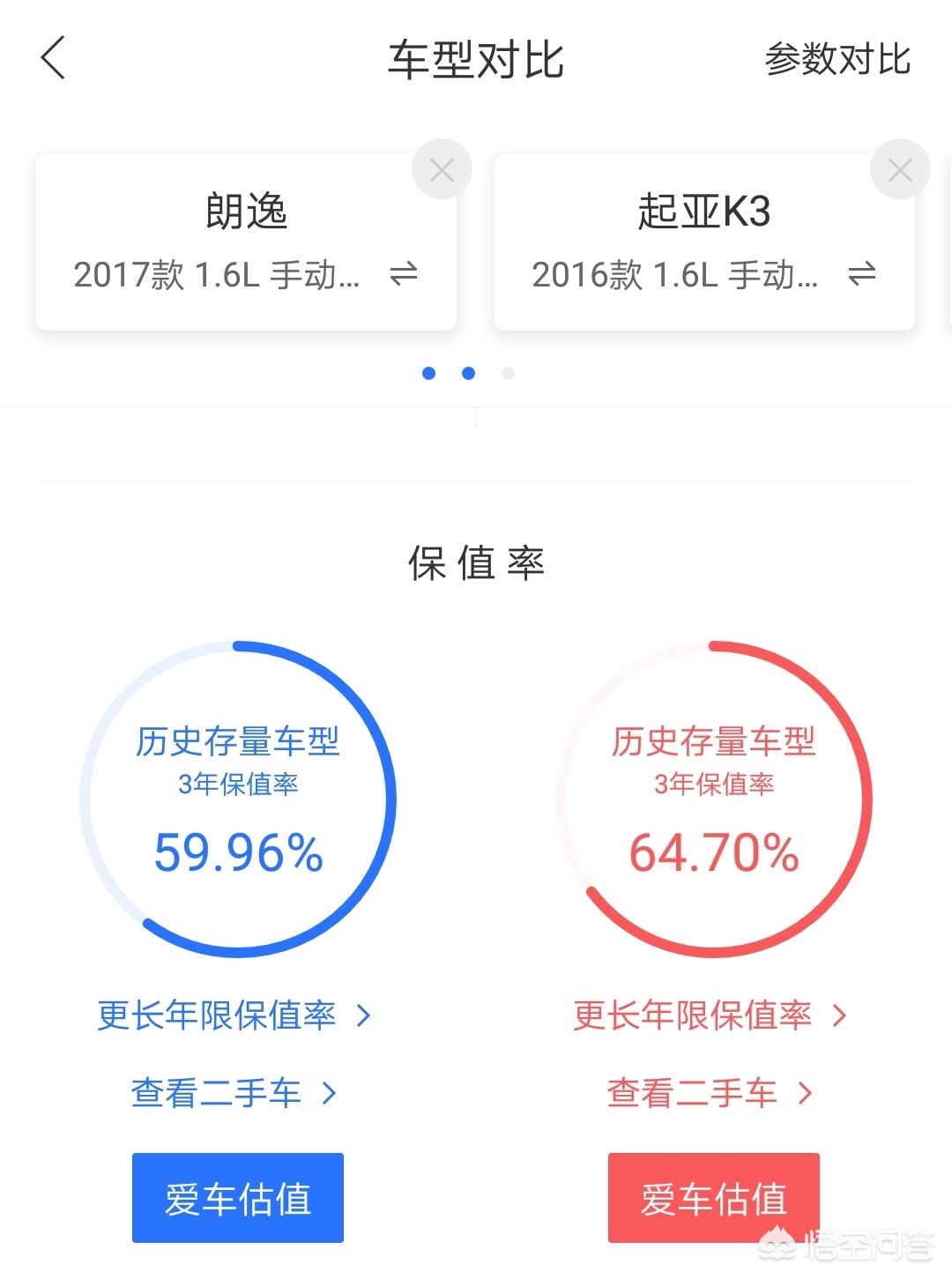The width and height of the screenshot is (952, 1279).
Task: Remove 起亚K3 using its X icon
Action: 900,168
